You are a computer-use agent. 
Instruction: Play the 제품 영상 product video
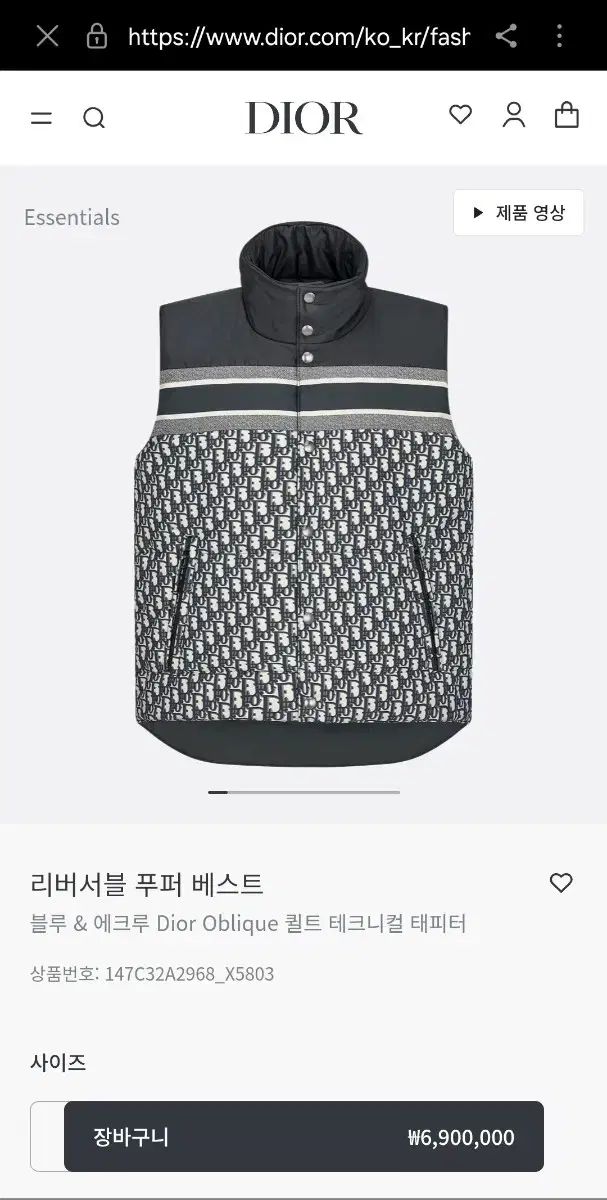[518, 213]
